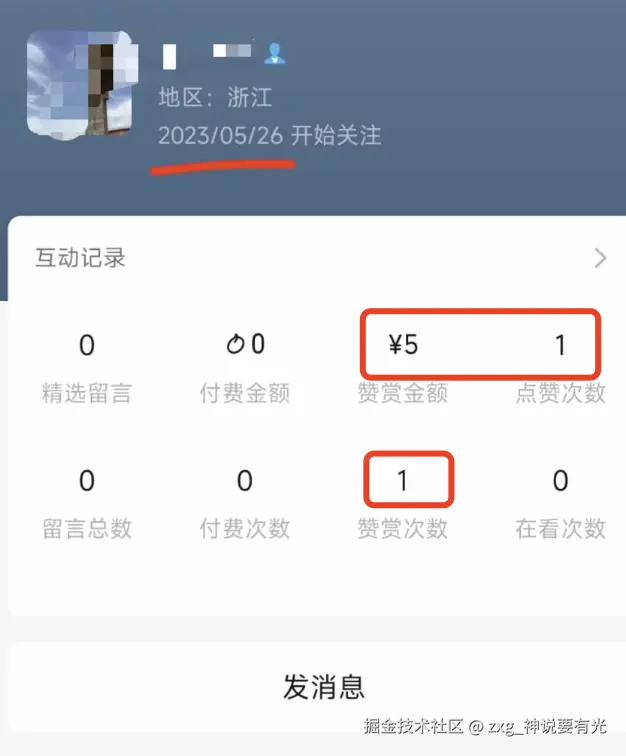Open the 互动记录 interaction records row
The height and width of the screenshot is (756, 626).
(x=313, y=258)
